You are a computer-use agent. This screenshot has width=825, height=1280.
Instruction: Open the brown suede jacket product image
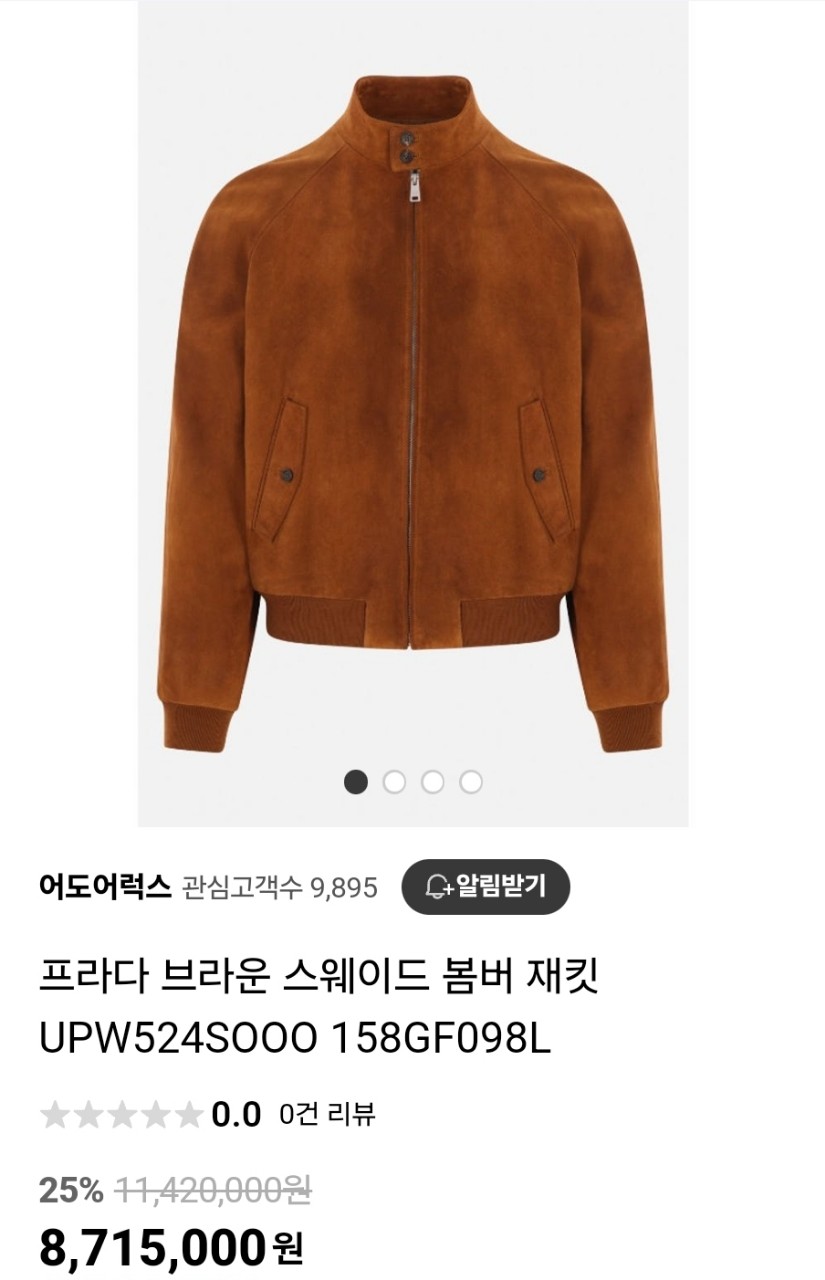pyautogui.click(x=412, y=410)
